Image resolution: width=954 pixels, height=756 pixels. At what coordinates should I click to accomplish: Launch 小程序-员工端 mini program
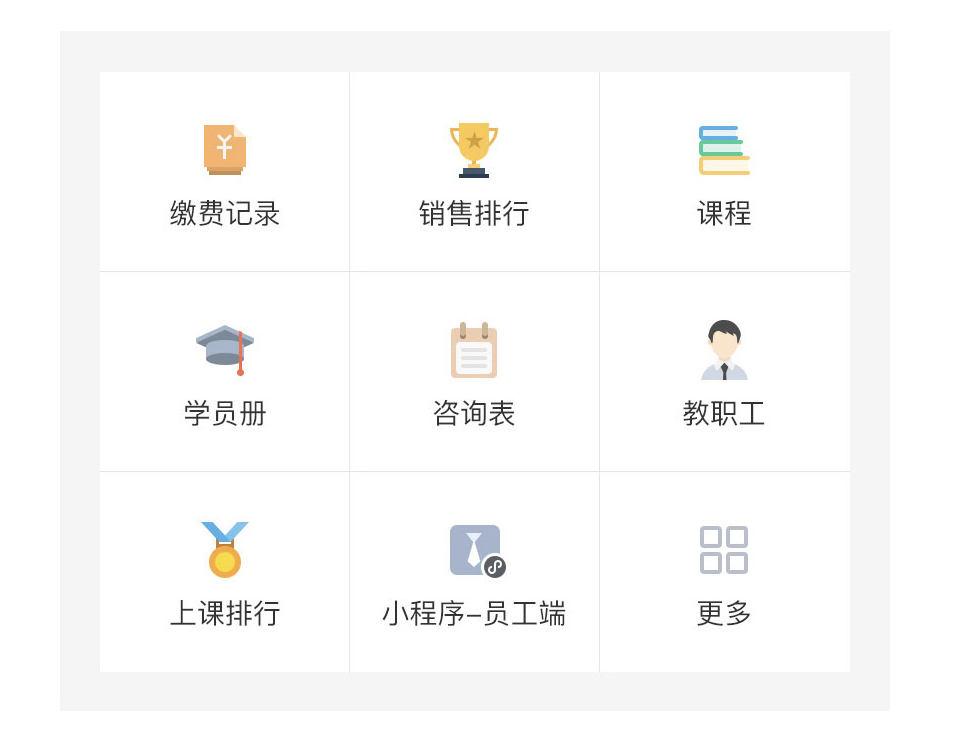click(x=474, y=572)
